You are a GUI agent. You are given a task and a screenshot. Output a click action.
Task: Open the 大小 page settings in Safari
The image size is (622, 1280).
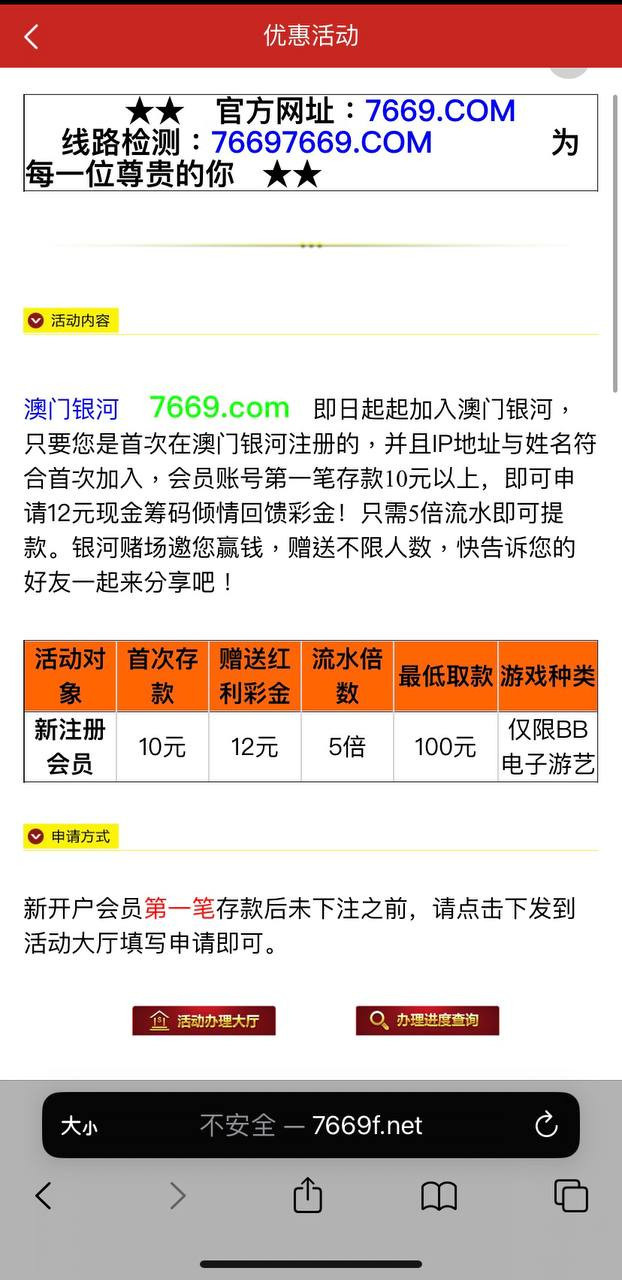79,1126
